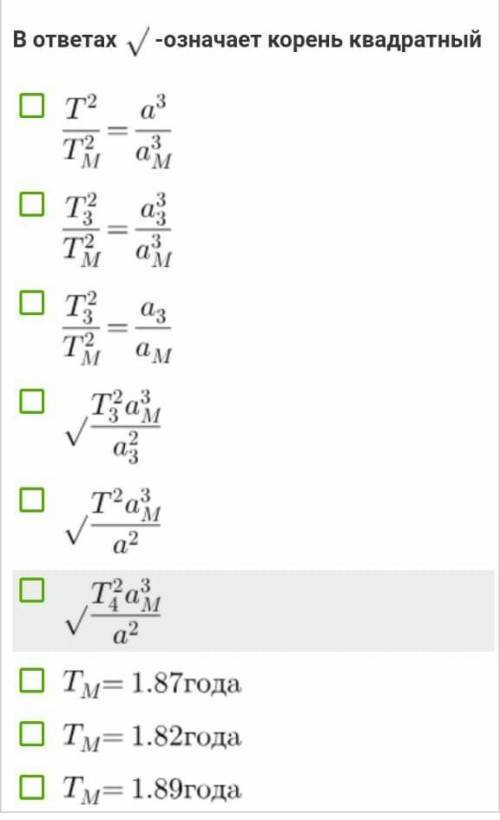The width and height of the screenshot is (500, 820).
Task: Select the answer TM = 1.89 года
Action: (32, 787)
